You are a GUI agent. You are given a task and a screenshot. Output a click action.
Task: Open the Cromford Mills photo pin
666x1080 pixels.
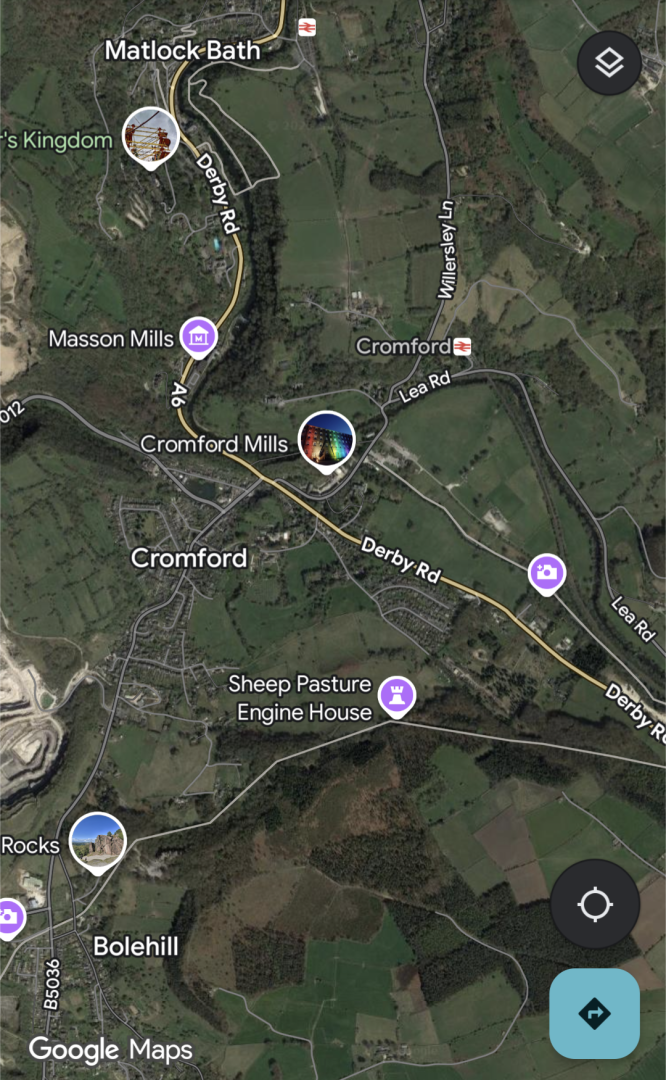326,439
